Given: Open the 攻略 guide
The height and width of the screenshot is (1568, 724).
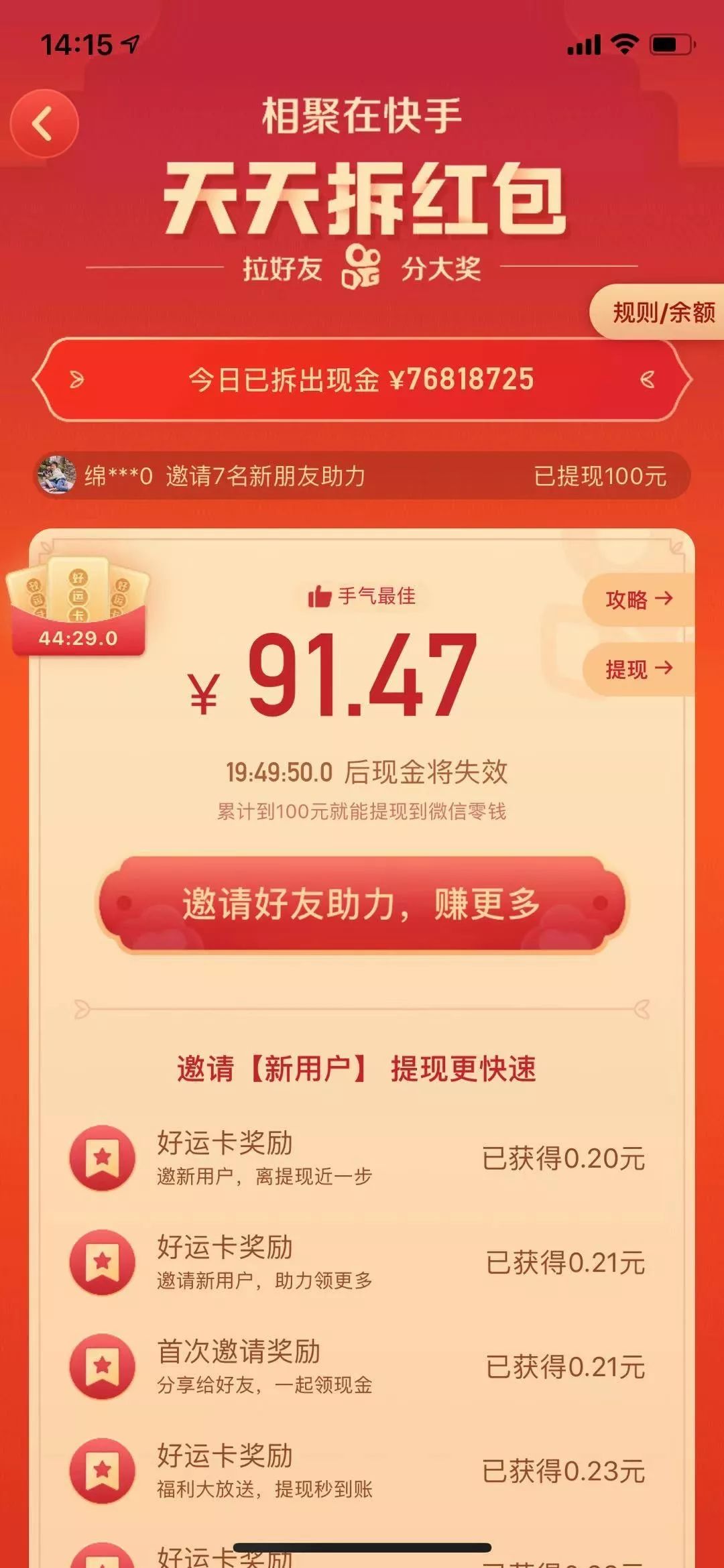Looking at the screenshot, I should 639,599.
